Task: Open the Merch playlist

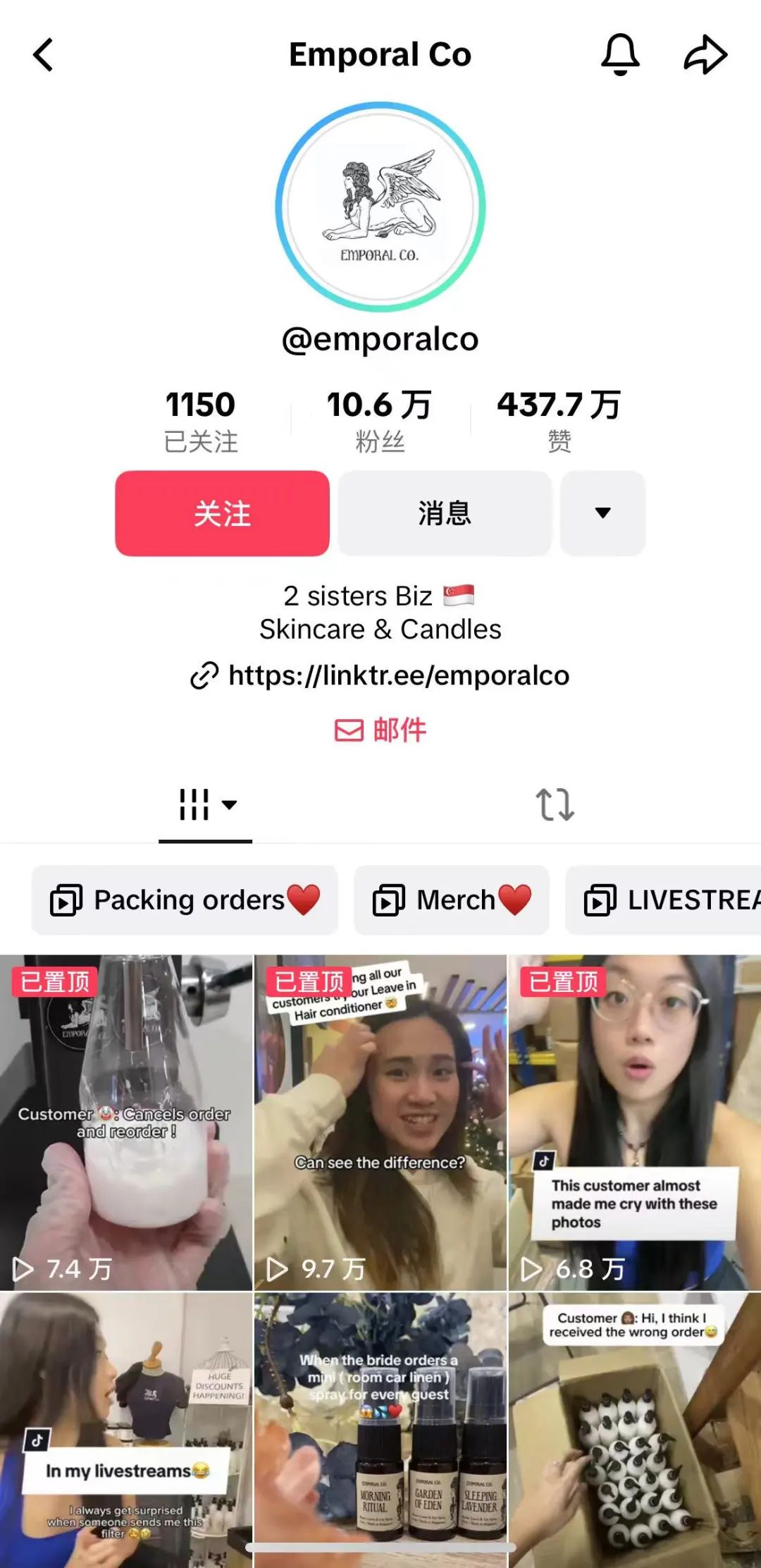Action: [451, 900]
